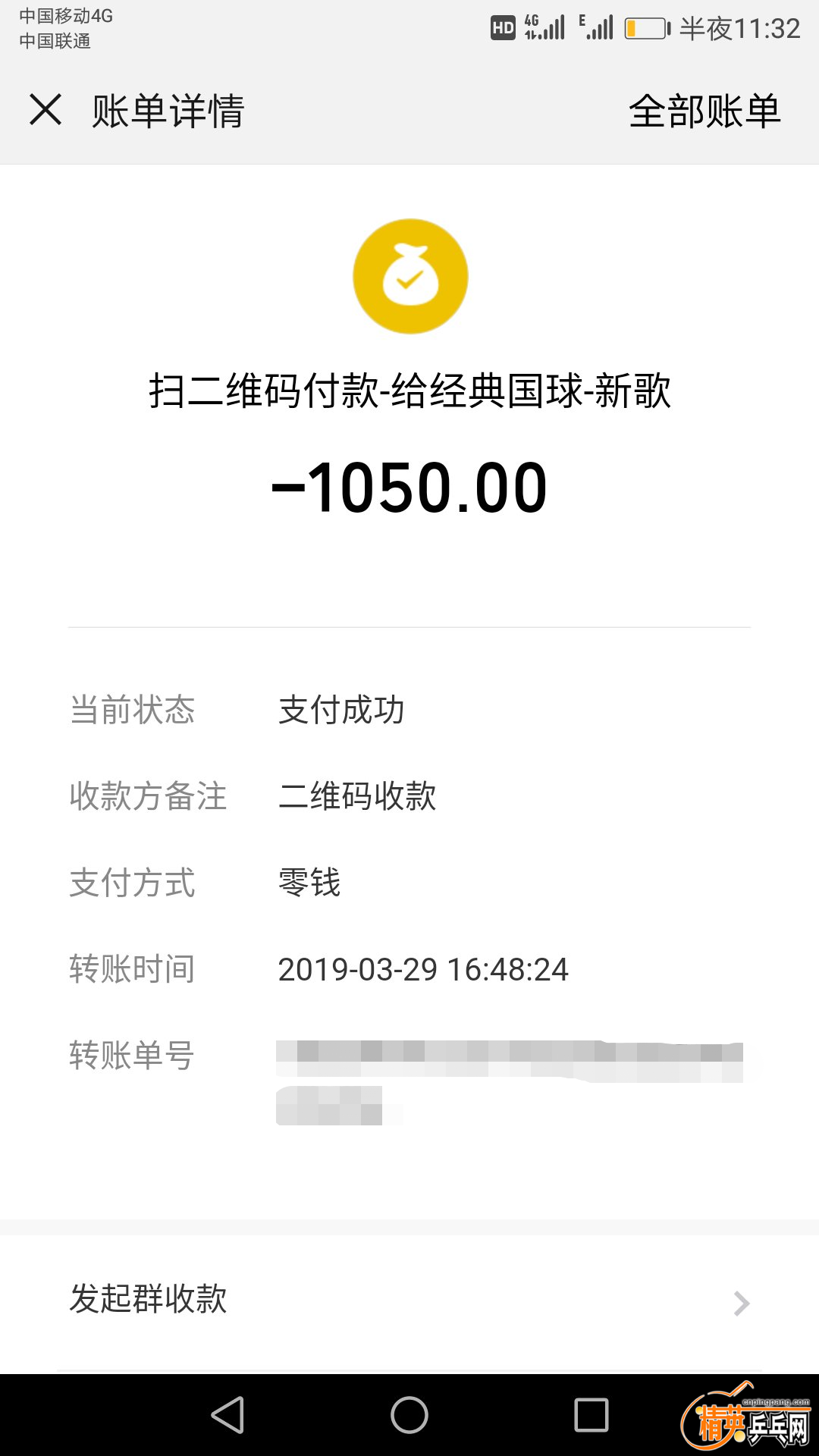819x1456 pixels.
Task: Go to the home screen
Action: (x=409, y=1415)
